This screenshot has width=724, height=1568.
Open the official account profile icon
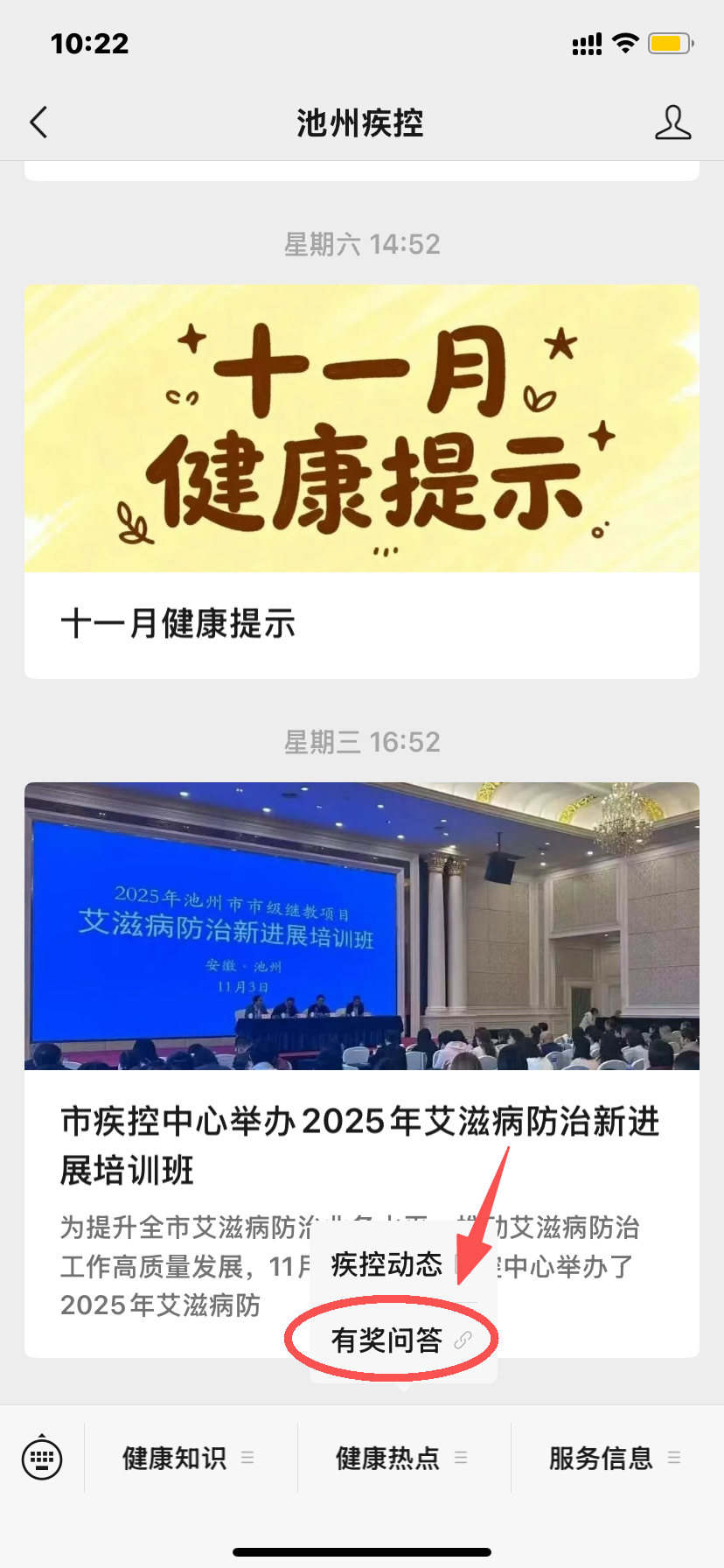672,122
